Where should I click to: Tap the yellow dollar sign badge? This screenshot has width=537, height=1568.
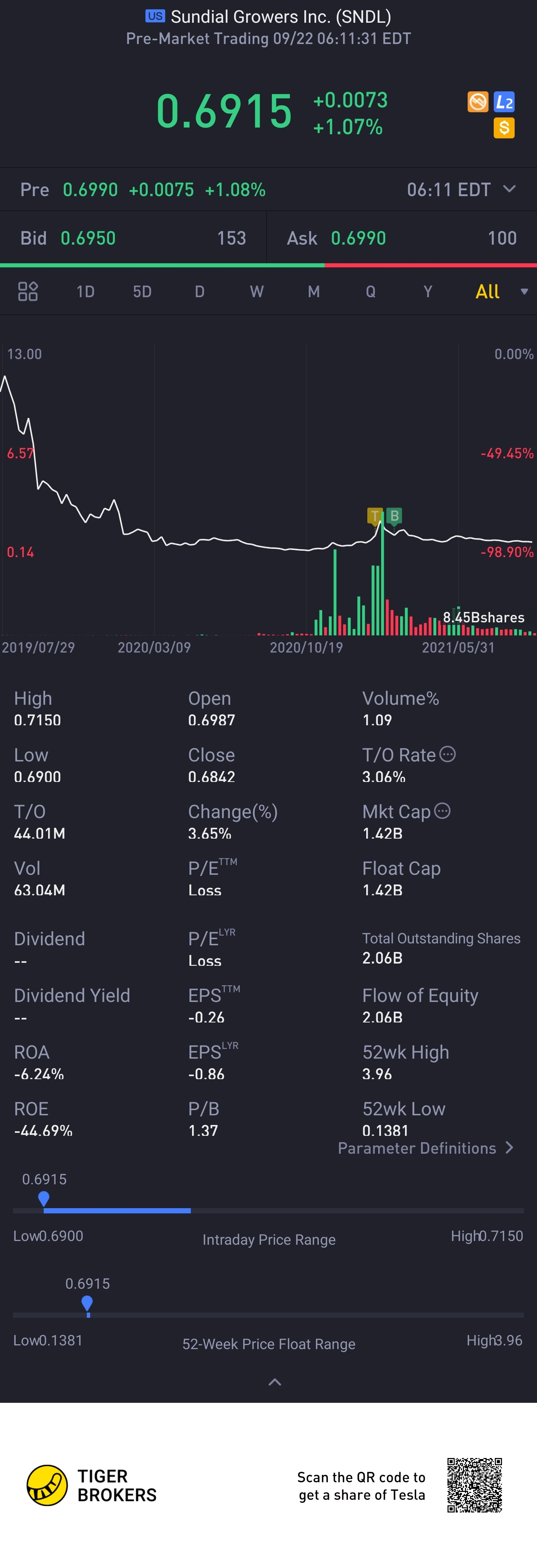click(503, 128)
